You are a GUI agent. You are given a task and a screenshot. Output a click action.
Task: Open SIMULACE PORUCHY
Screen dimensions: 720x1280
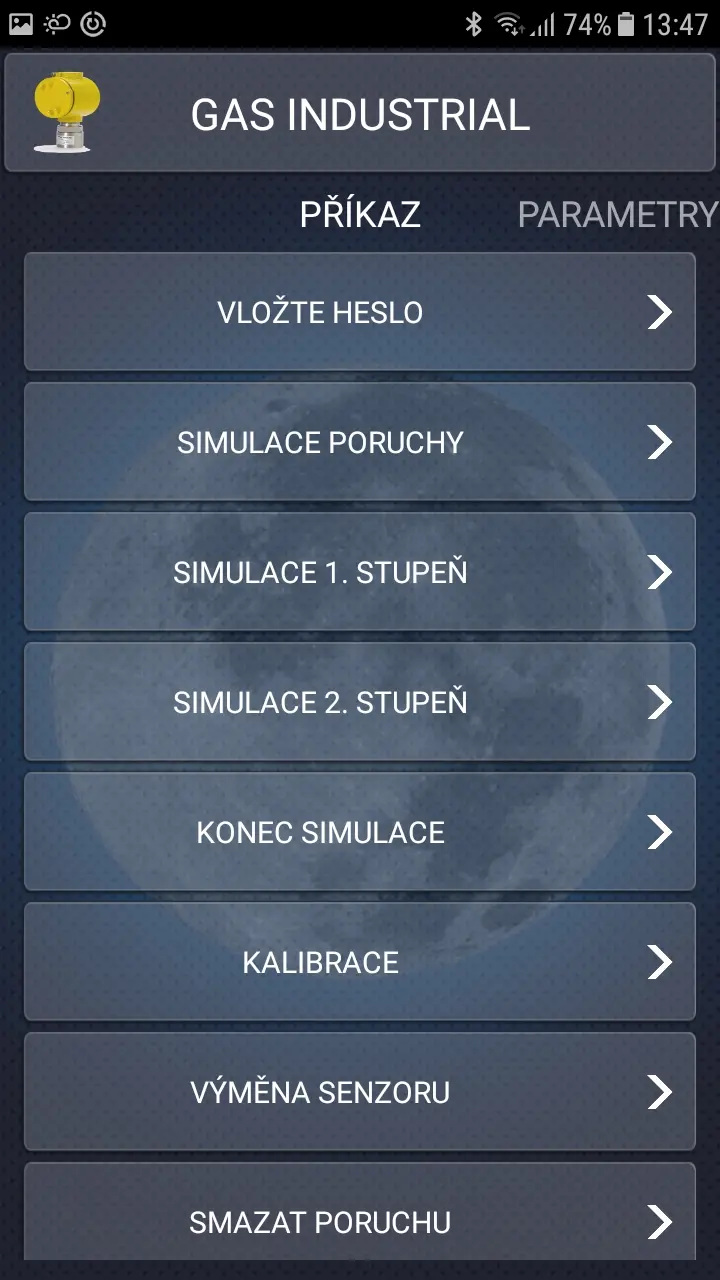360,442
